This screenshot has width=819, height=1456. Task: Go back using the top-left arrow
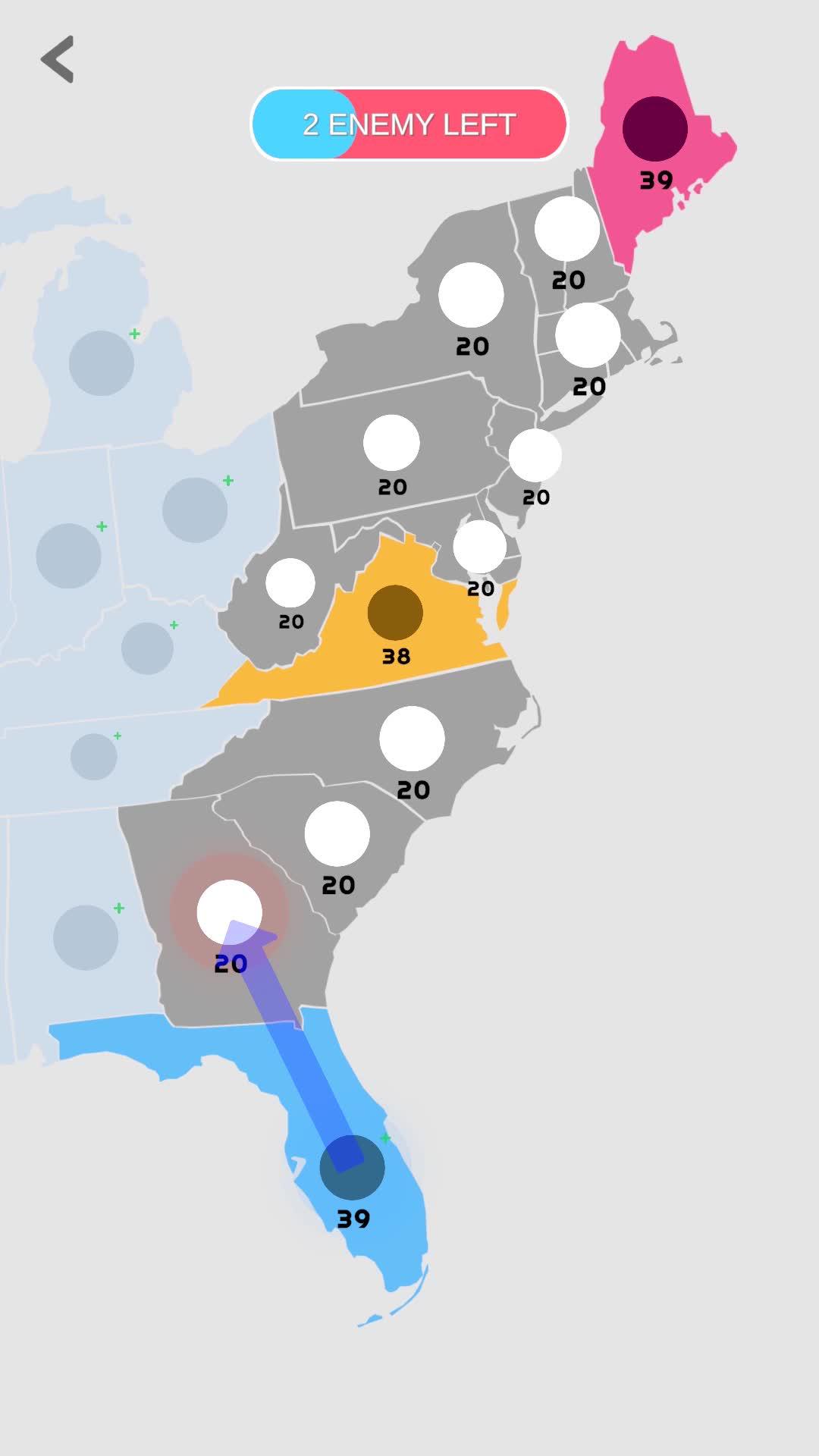click(58, 59)
